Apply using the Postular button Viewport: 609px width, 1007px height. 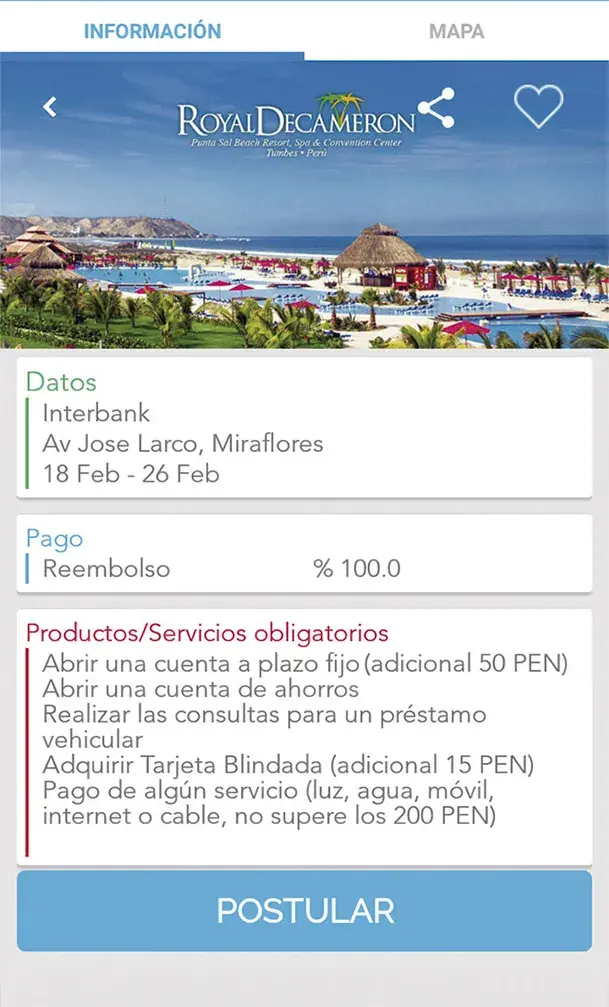point(304,910)
